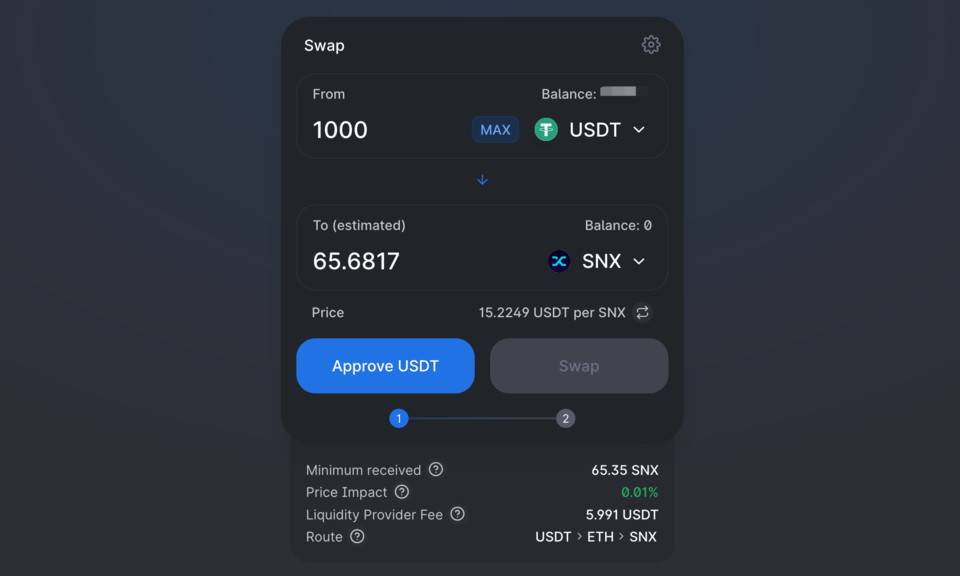Viewport: 960px width, 576px height.
Task: Reverse tokens with the arrow between fields
Action: pos(482,180)
